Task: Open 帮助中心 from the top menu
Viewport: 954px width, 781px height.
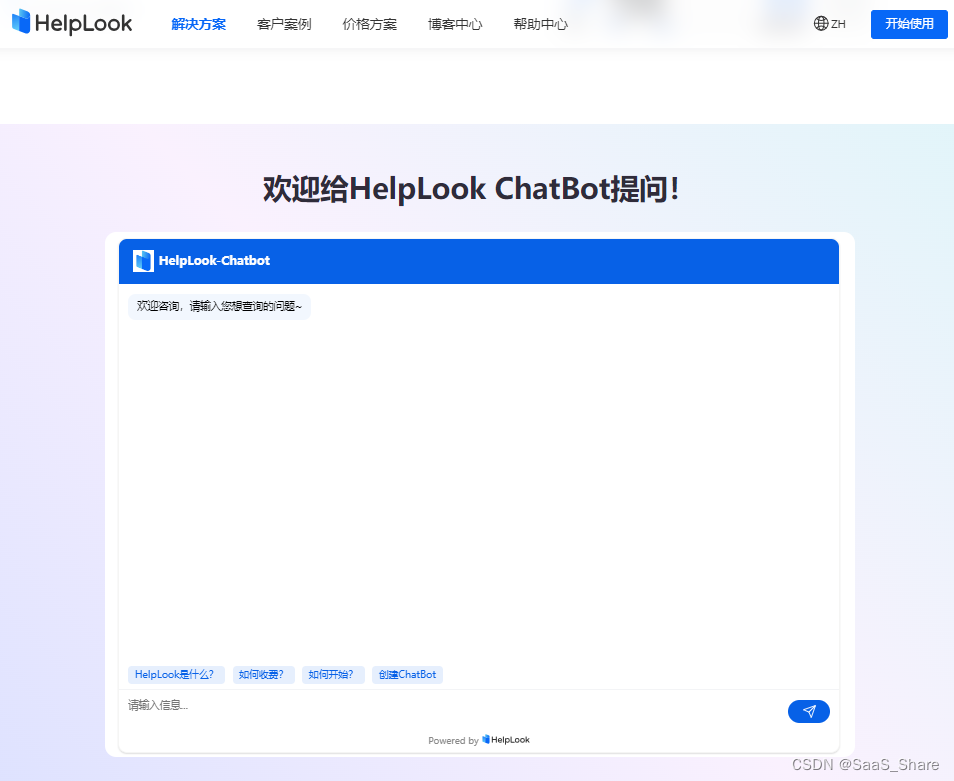Action: point(540,24)
